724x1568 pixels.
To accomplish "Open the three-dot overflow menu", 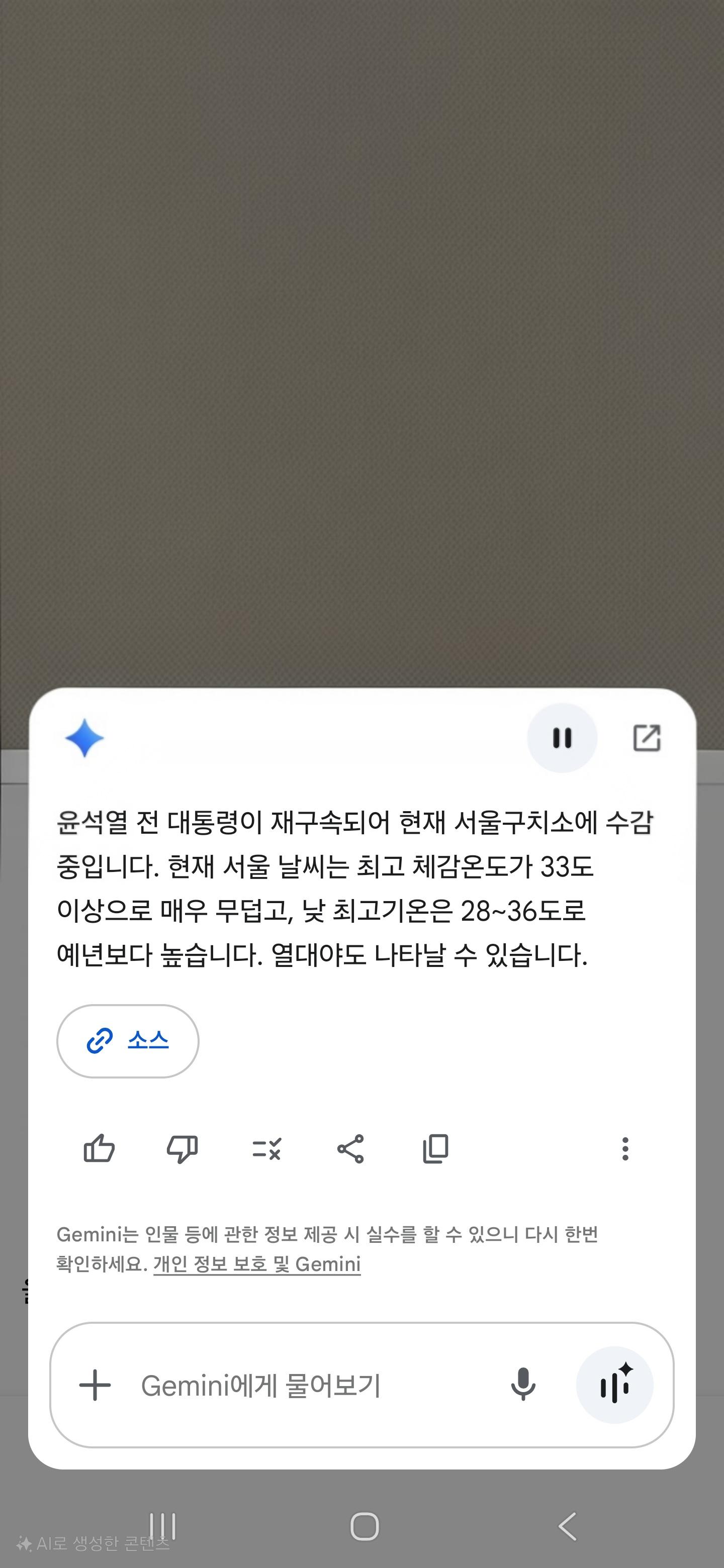I will 625,1148.
